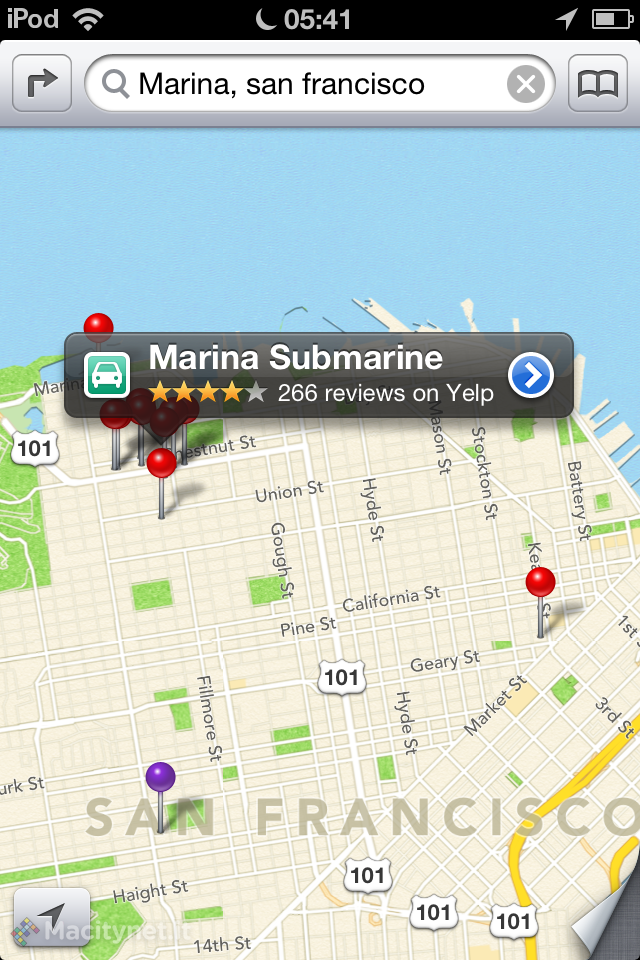The height and width of the screenshot is (960, 640).
Task: Open details for Marina Submarine
Action: (x=530, y=375)
